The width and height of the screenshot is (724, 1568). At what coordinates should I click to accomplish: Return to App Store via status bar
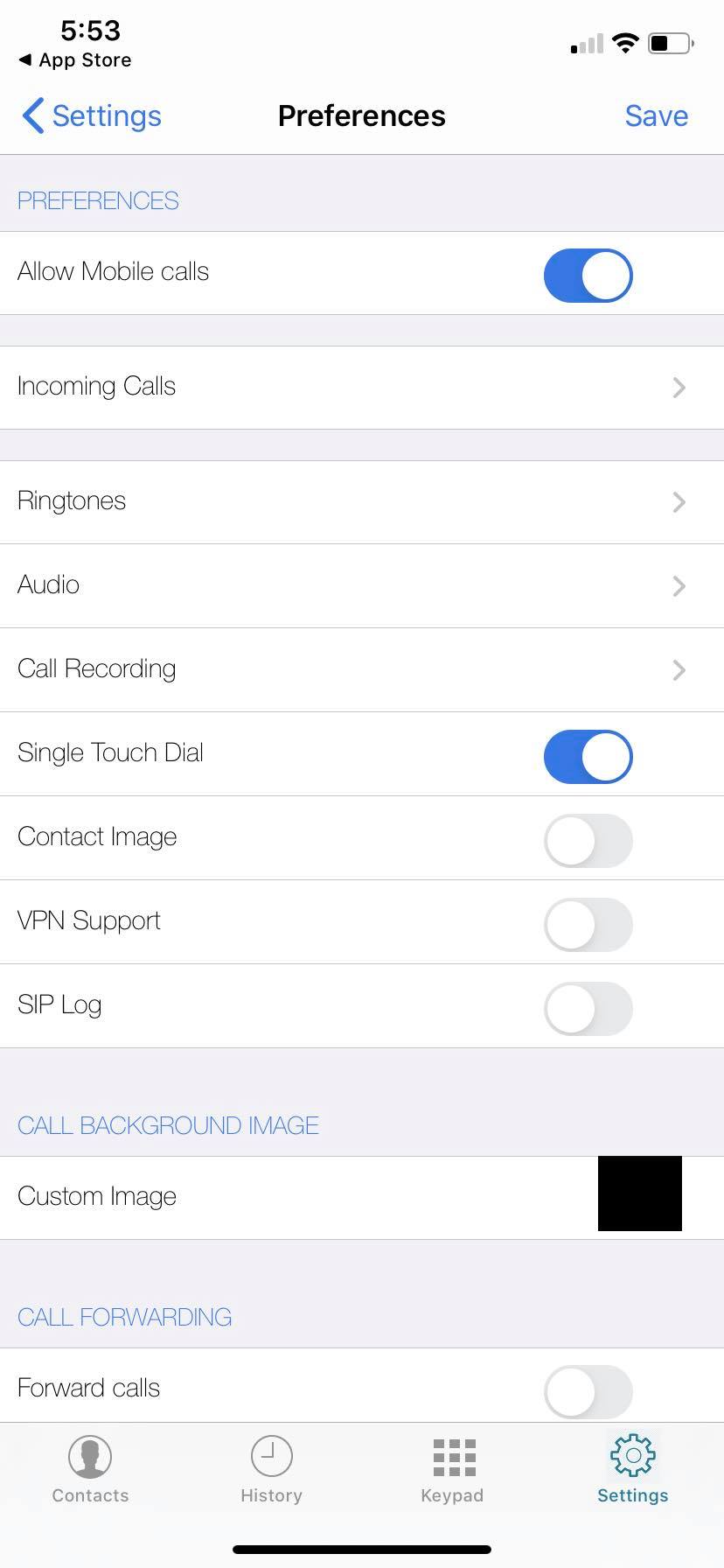75,60
